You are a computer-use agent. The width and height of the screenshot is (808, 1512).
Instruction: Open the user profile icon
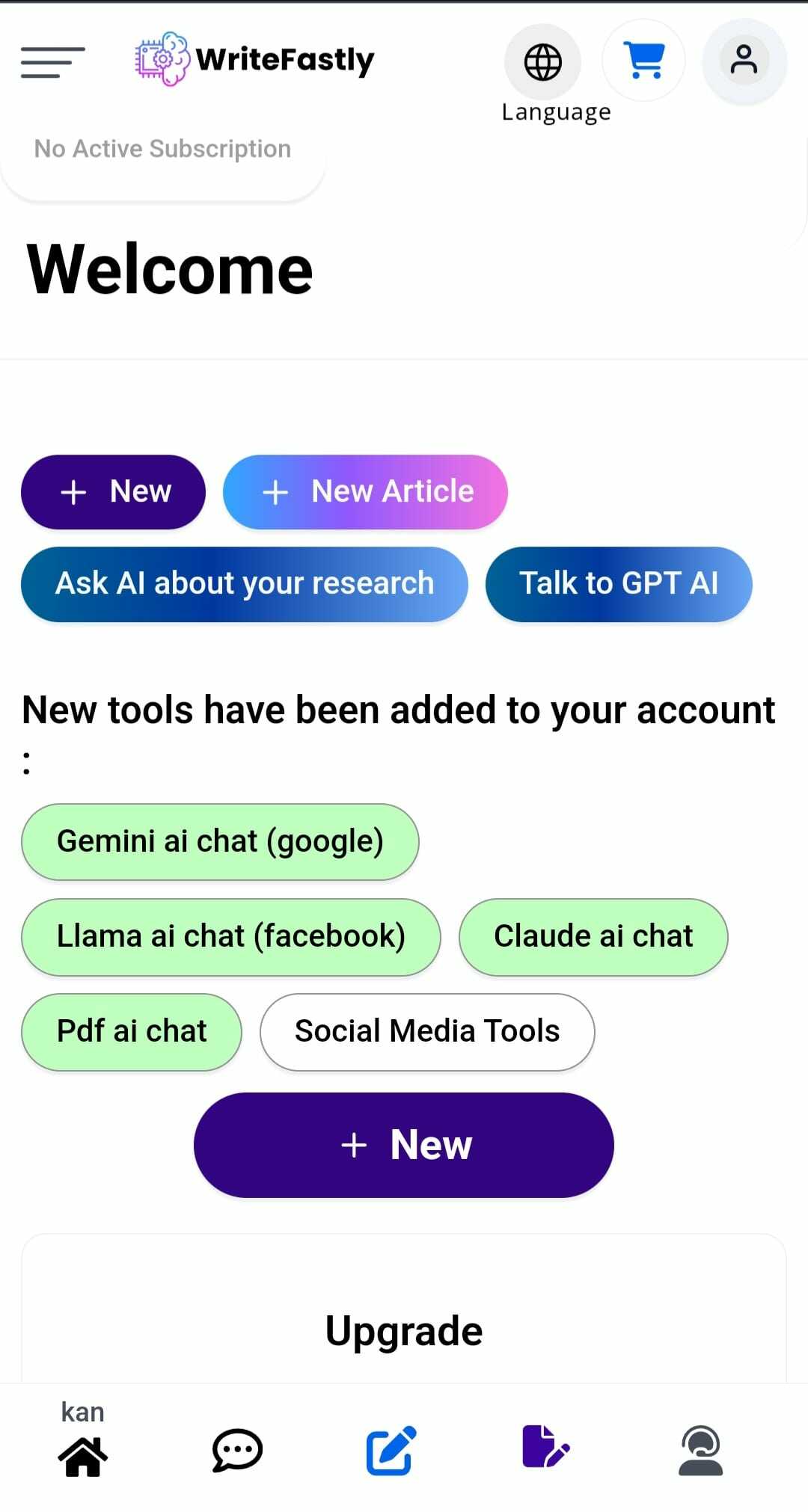[744, 61]
